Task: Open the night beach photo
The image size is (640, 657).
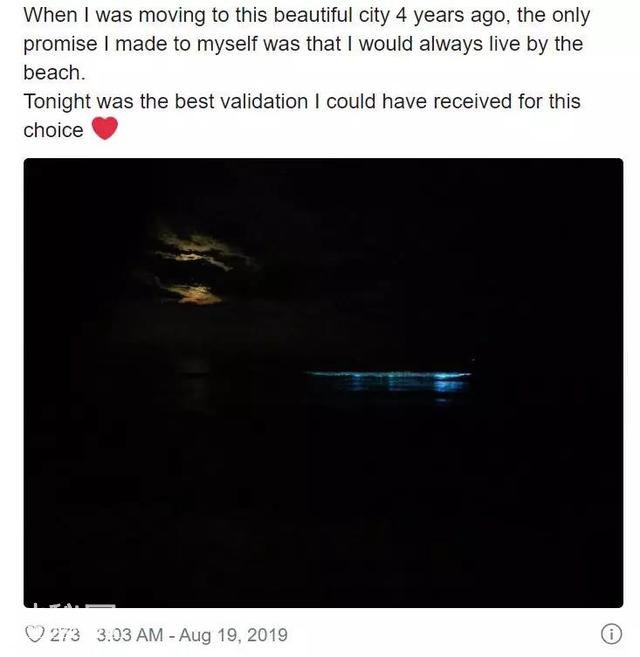Action: click(x=323, y=382)
